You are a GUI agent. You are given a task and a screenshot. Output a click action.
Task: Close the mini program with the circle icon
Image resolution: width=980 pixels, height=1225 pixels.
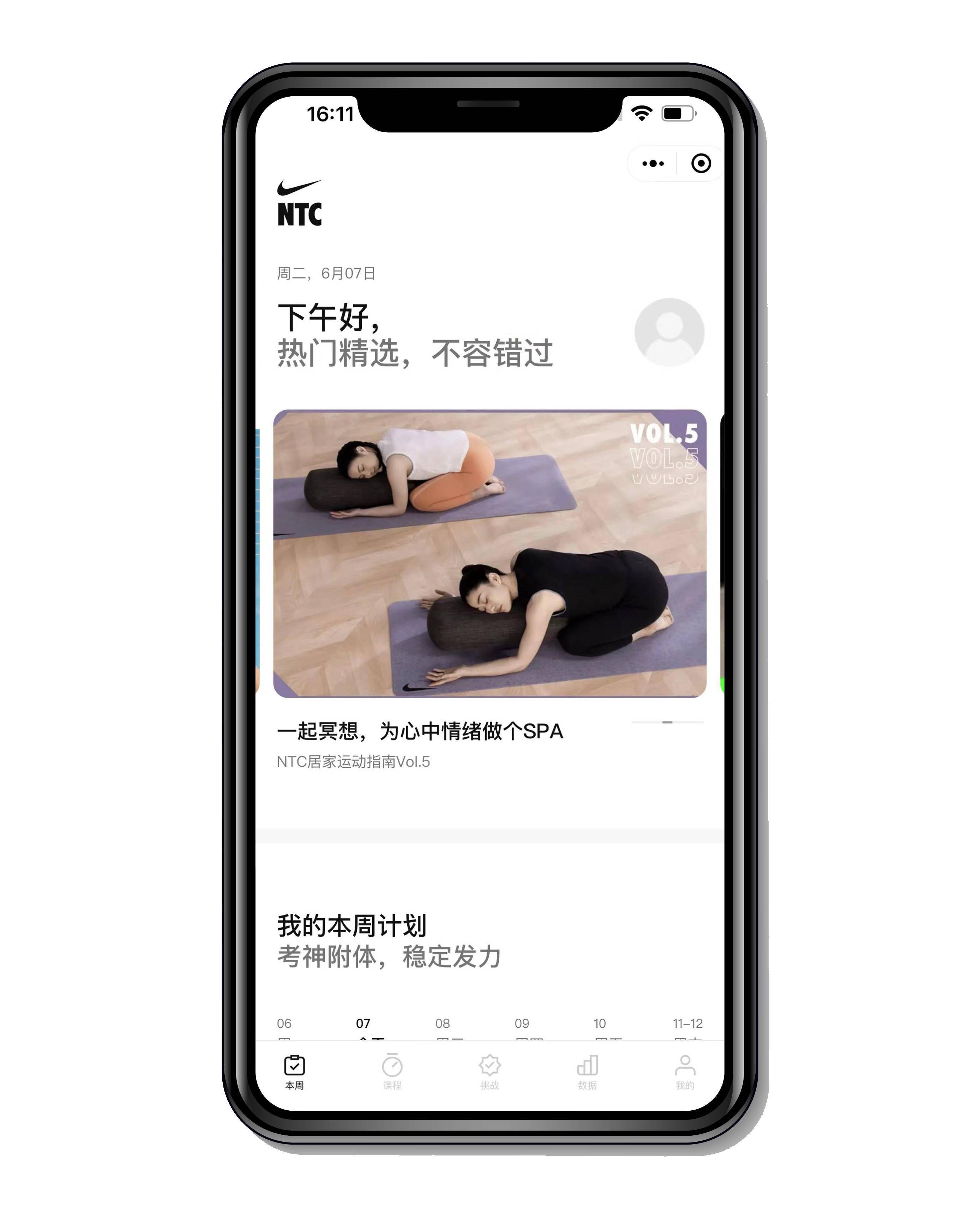pyautogui.click(x=700, y=164)
